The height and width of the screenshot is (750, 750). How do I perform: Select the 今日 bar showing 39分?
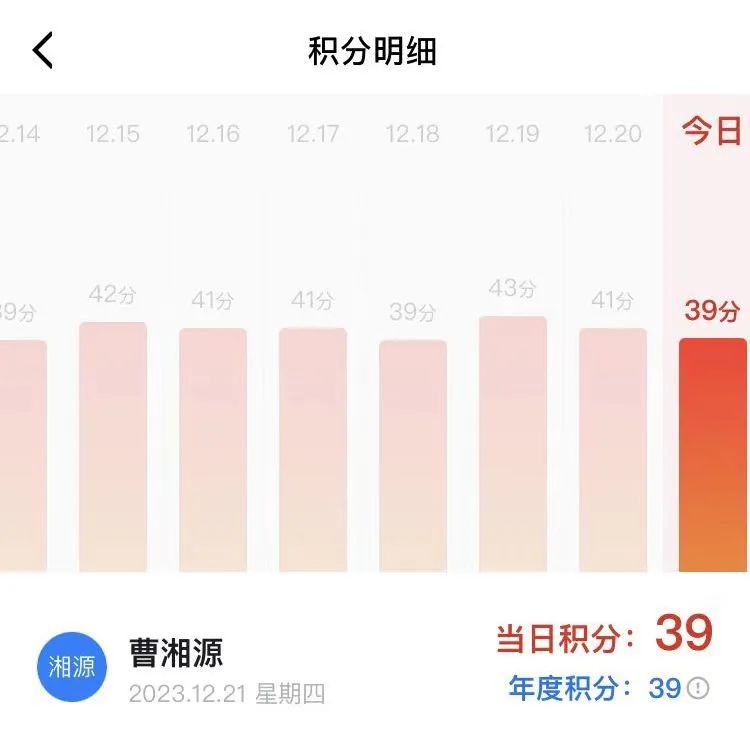point(712,454)
